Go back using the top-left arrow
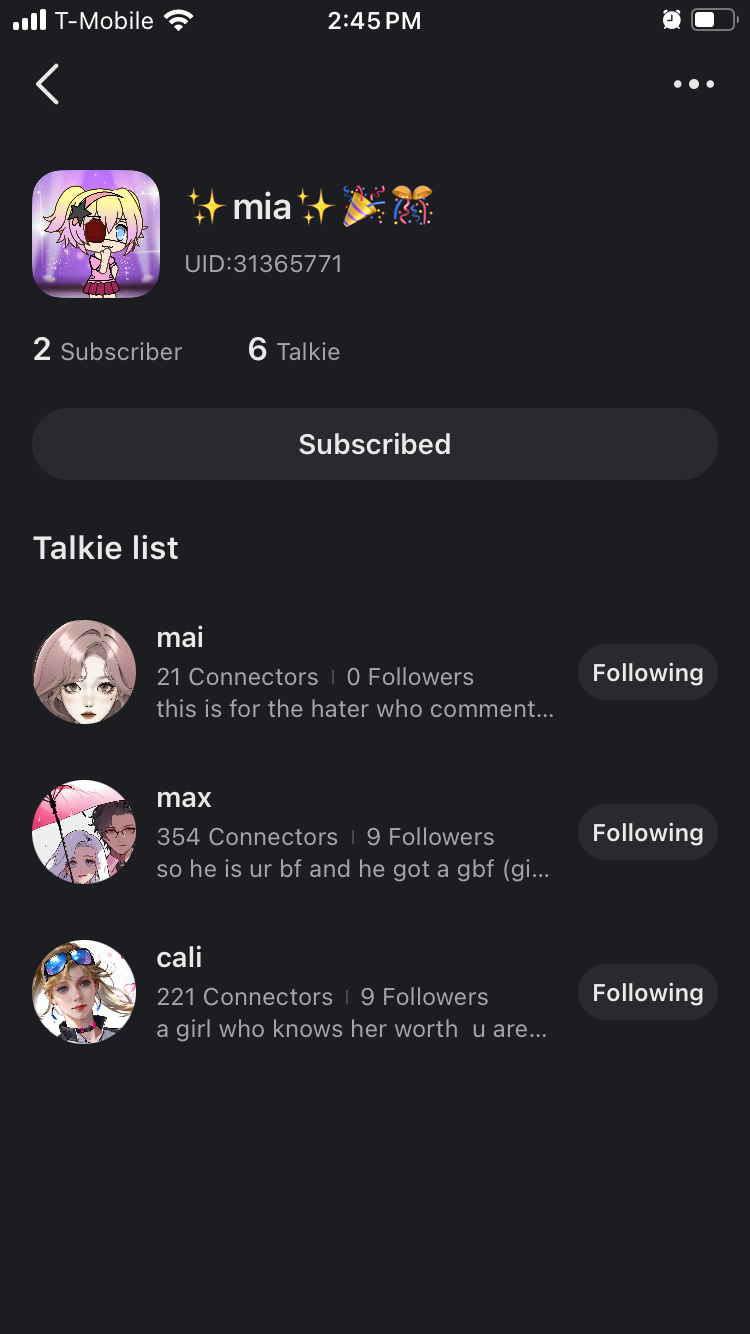 pos(47,84)
